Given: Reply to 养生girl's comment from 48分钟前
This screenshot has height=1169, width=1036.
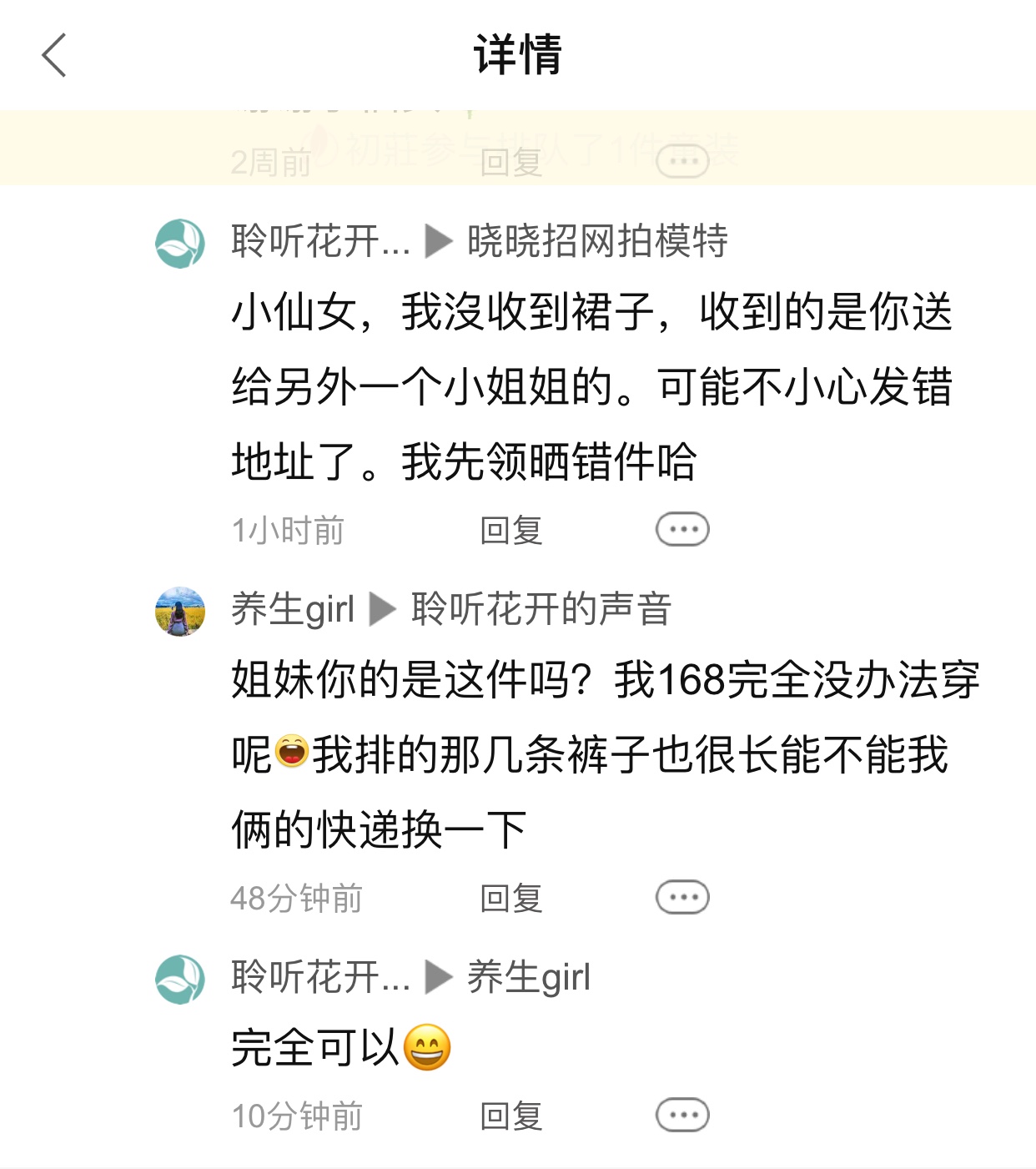Looking at the screenshot, I should click(511, 899).
